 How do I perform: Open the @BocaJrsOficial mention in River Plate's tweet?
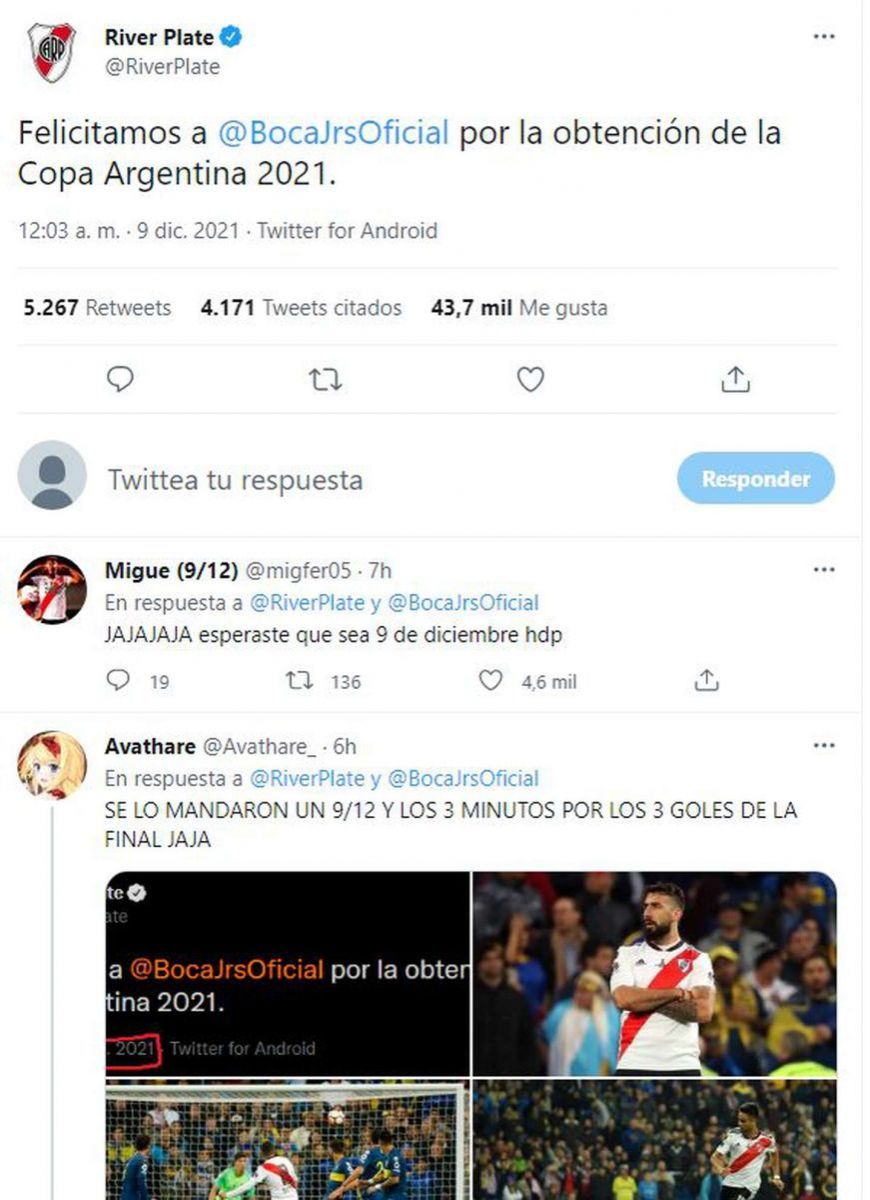click(x=333, y=133)
